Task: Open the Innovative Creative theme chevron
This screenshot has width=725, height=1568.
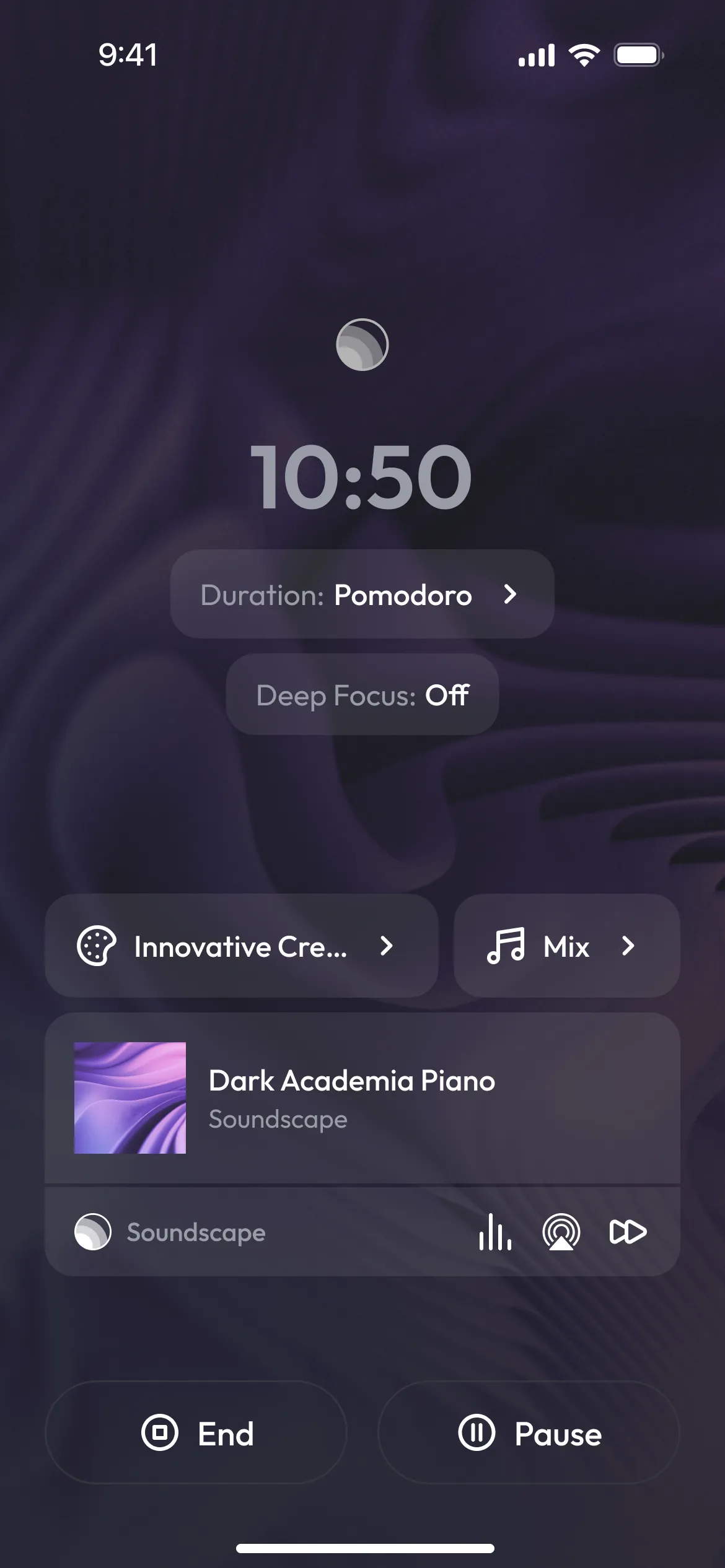Action: (387, 946)
